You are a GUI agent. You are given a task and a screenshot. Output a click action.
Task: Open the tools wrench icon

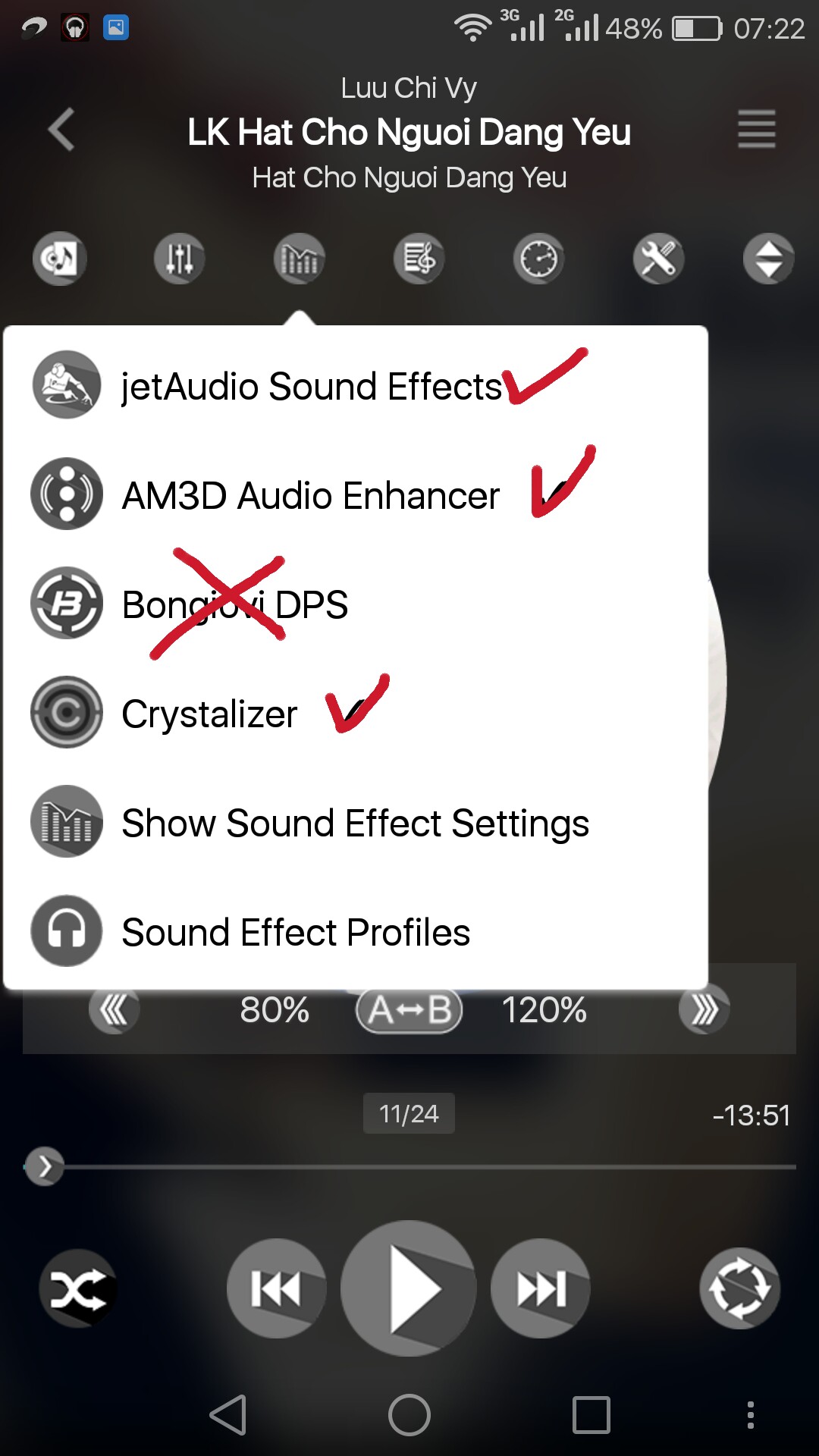658,259
